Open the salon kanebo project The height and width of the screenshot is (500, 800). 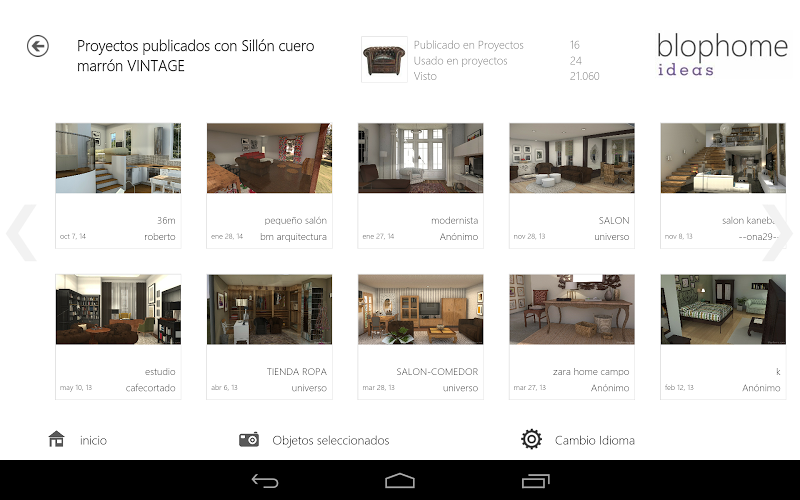(x=721, y=160)
